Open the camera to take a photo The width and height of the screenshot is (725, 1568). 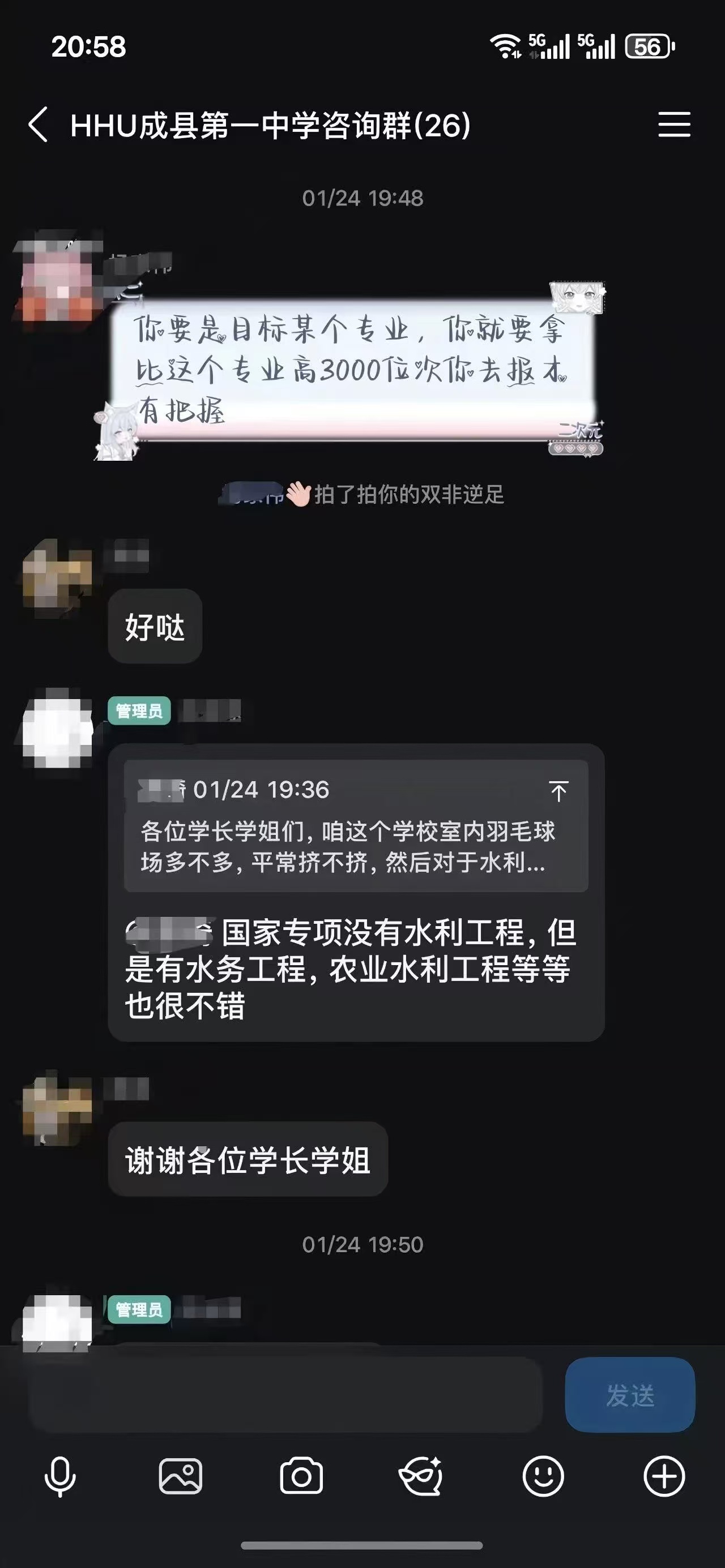(x=301, y=1477)
